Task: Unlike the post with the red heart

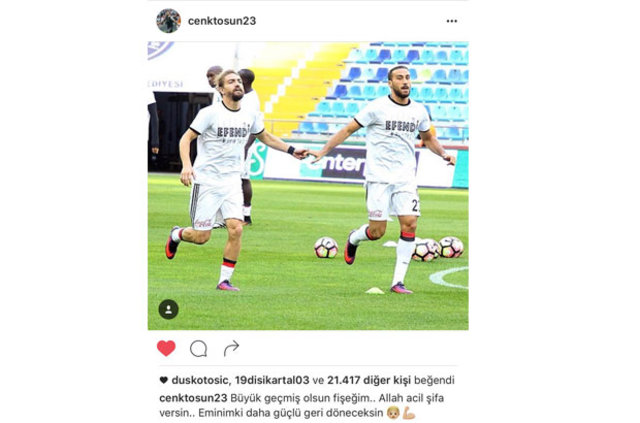Action: [166, 348]
